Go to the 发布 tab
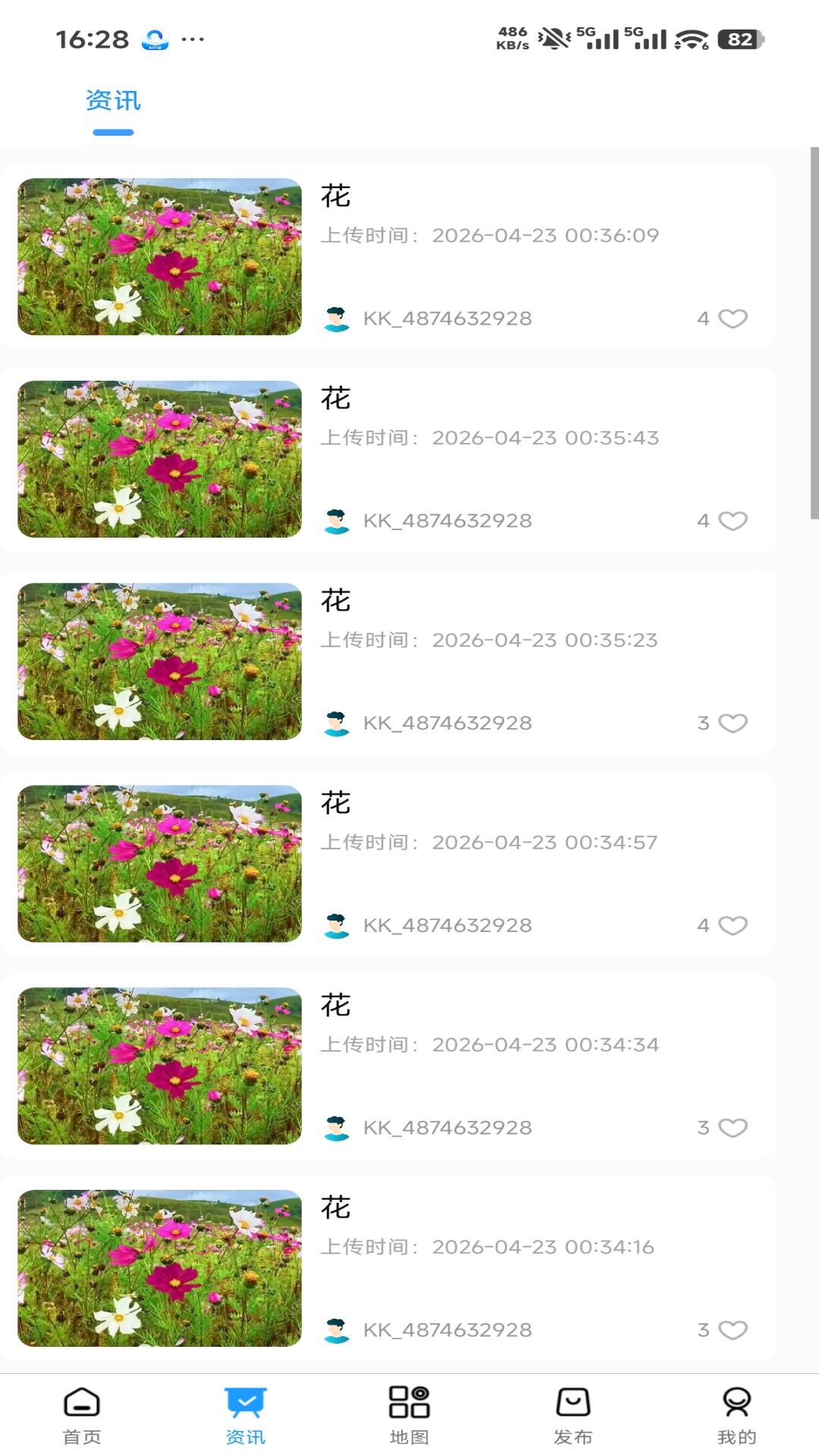The height and width of the screenshot is (1456, 819). point(573,1415)
